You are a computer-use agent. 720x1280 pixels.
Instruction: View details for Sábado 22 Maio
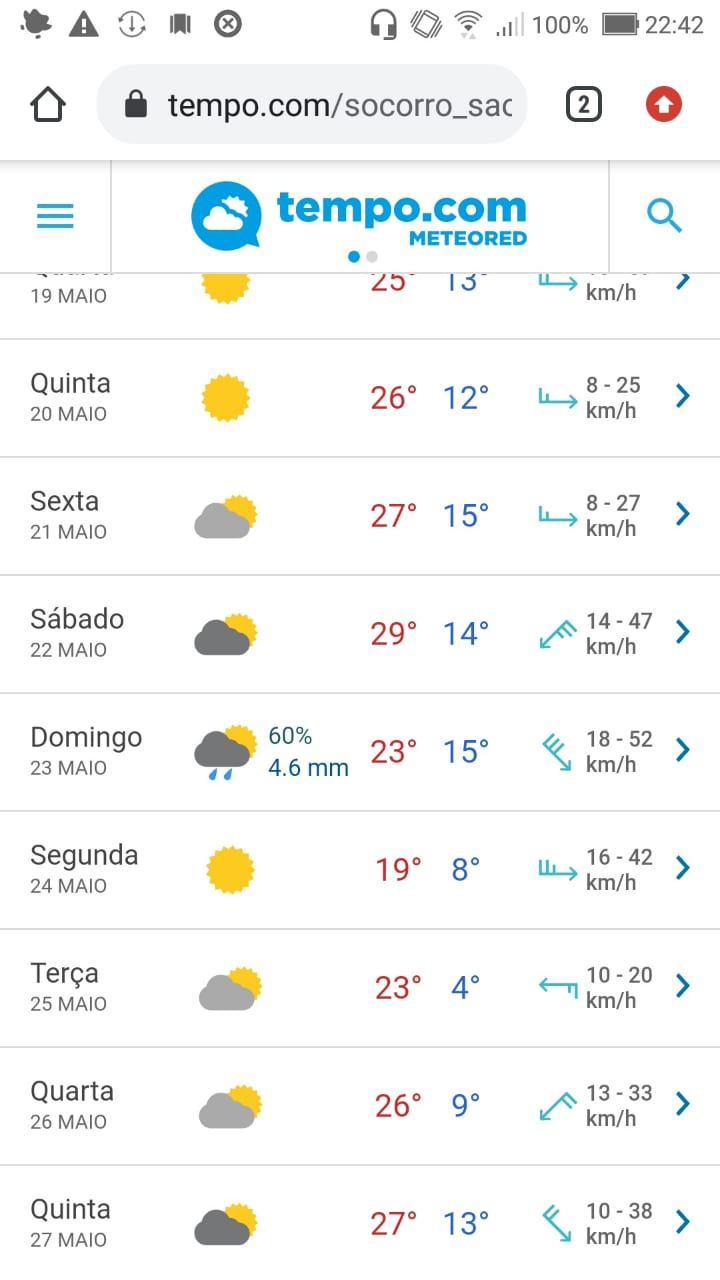(360, 634)
